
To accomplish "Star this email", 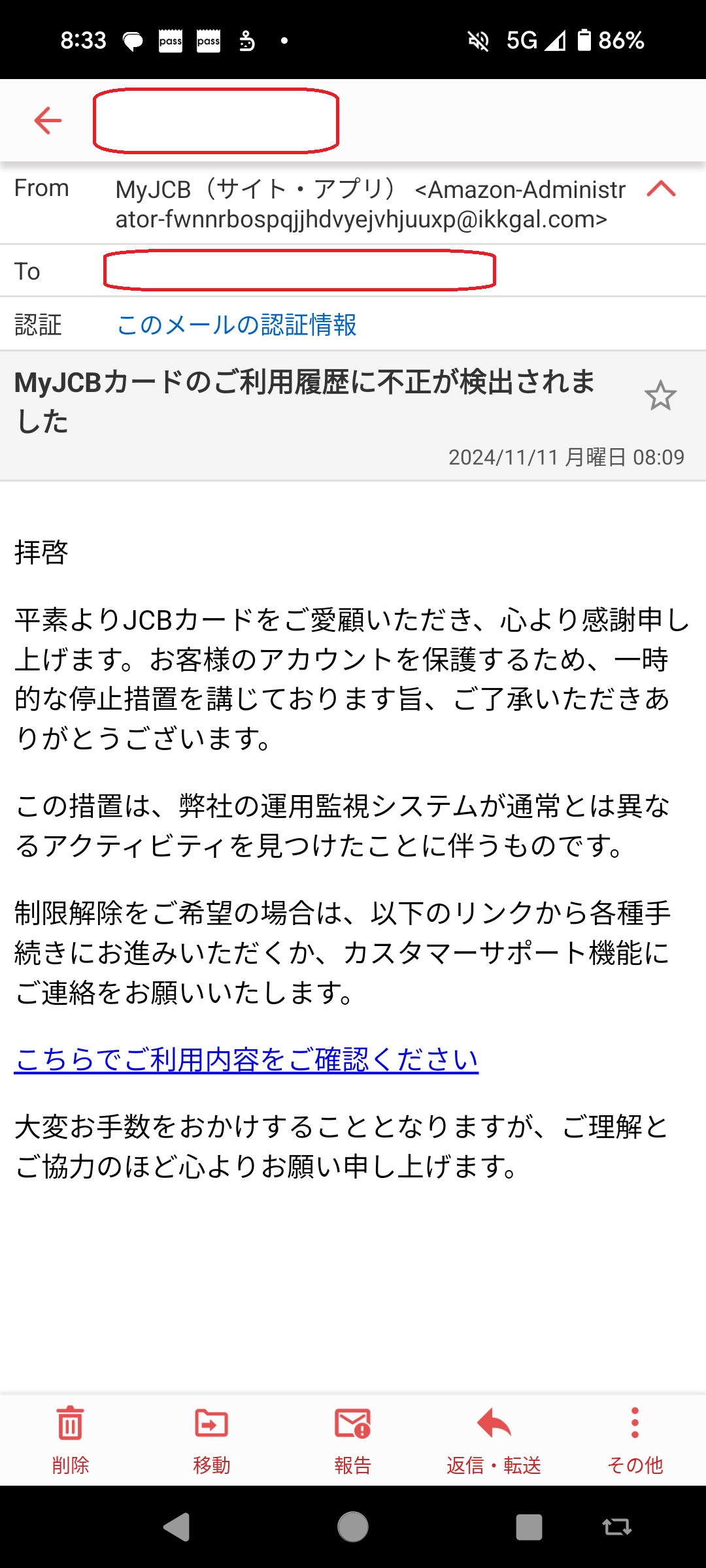I will pyautogui.click(x=660, y=396).
